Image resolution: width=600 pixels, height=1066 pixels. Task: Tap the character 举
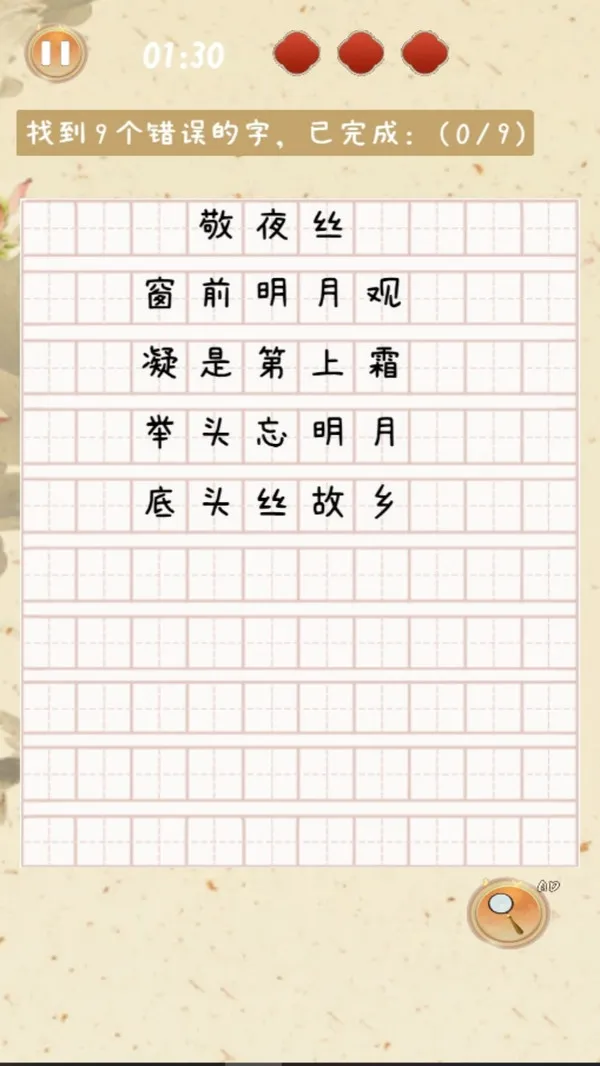pos(160,434)
